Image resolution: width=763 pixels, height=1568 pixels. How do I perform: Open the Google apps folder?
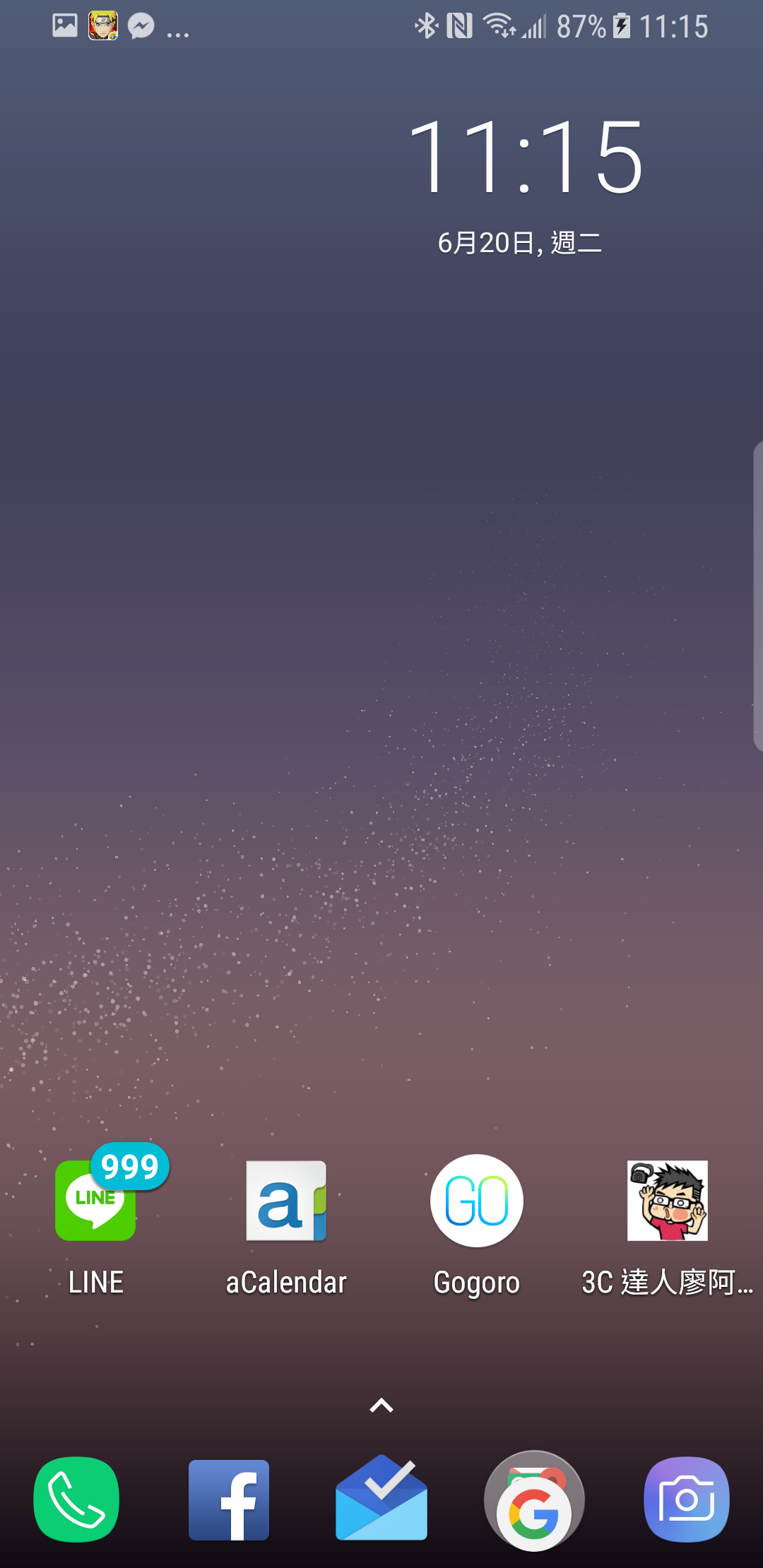[534, 1500]
